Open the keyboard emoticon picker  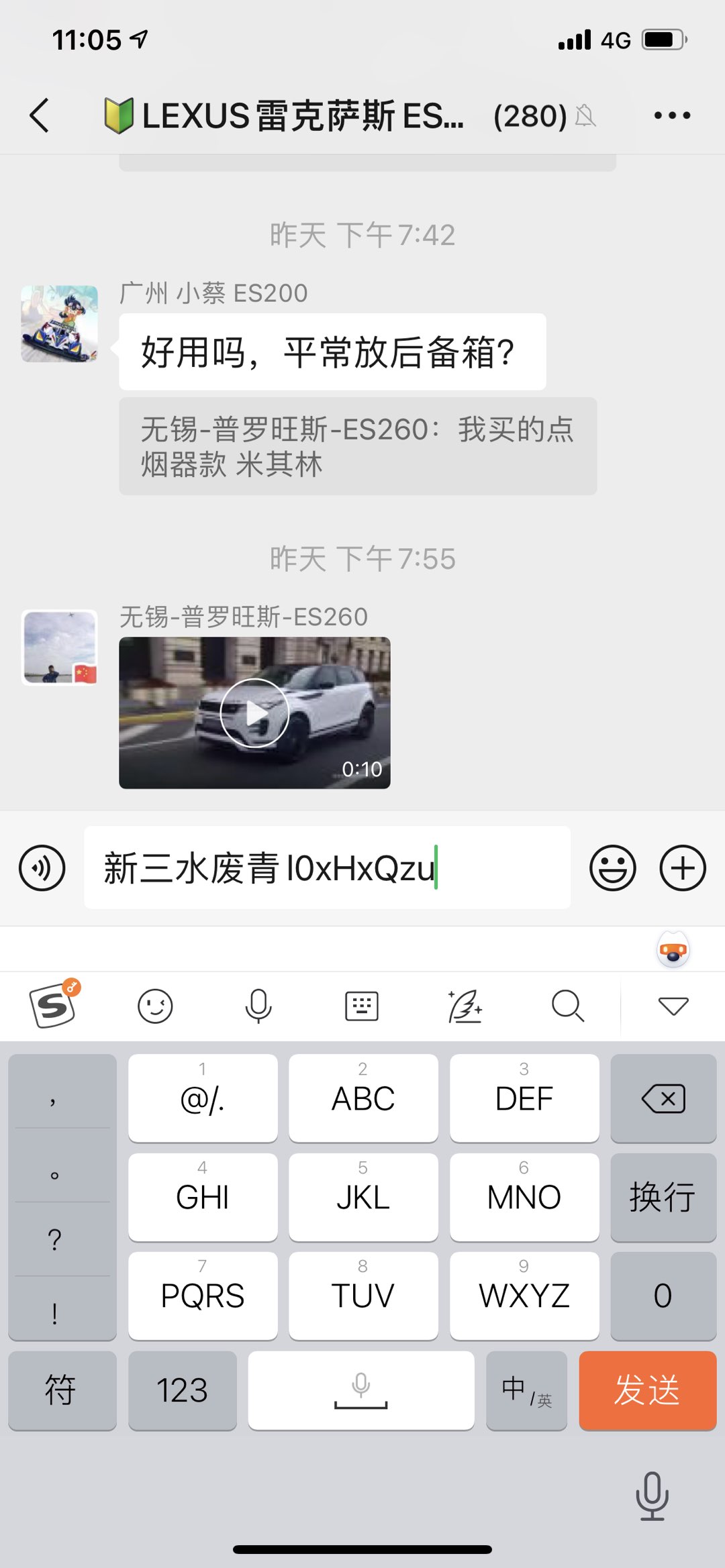[x=155, y=1006]
